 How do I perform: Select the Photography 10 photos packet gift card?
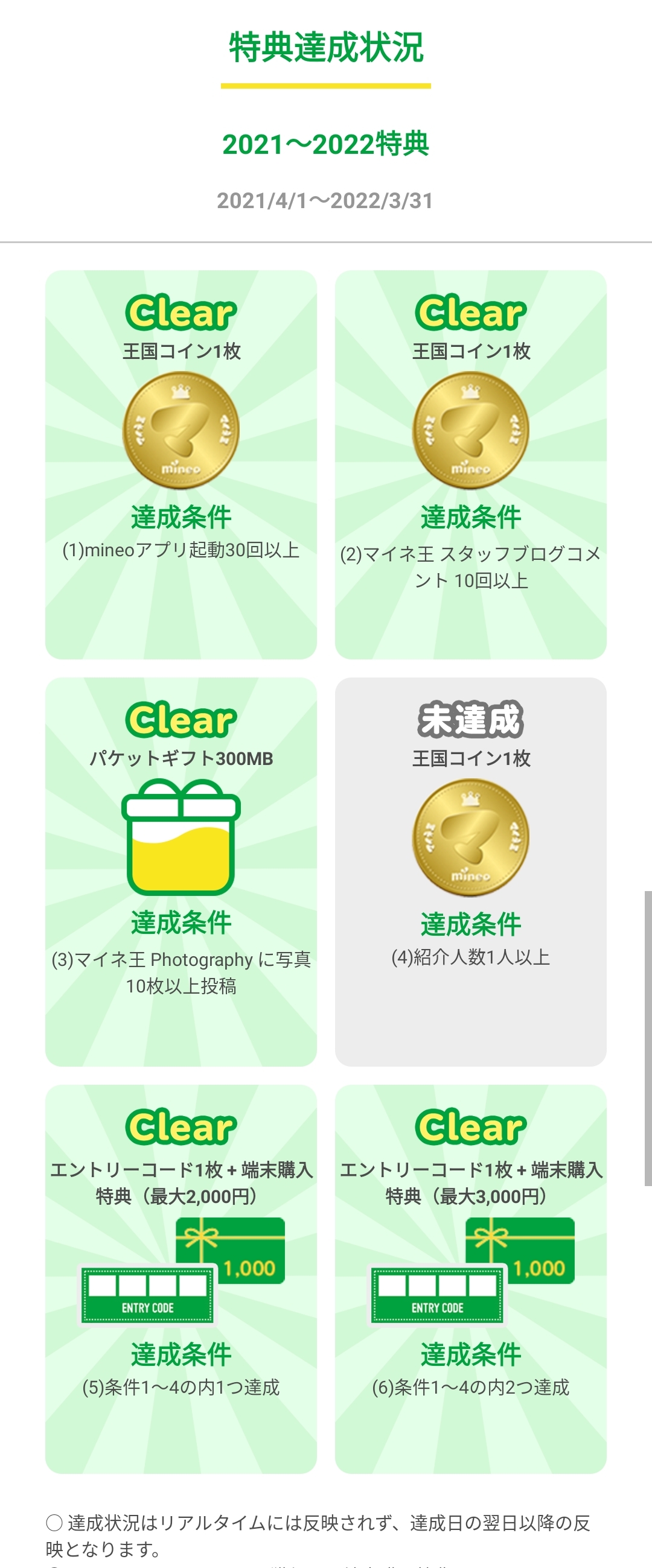181,872
